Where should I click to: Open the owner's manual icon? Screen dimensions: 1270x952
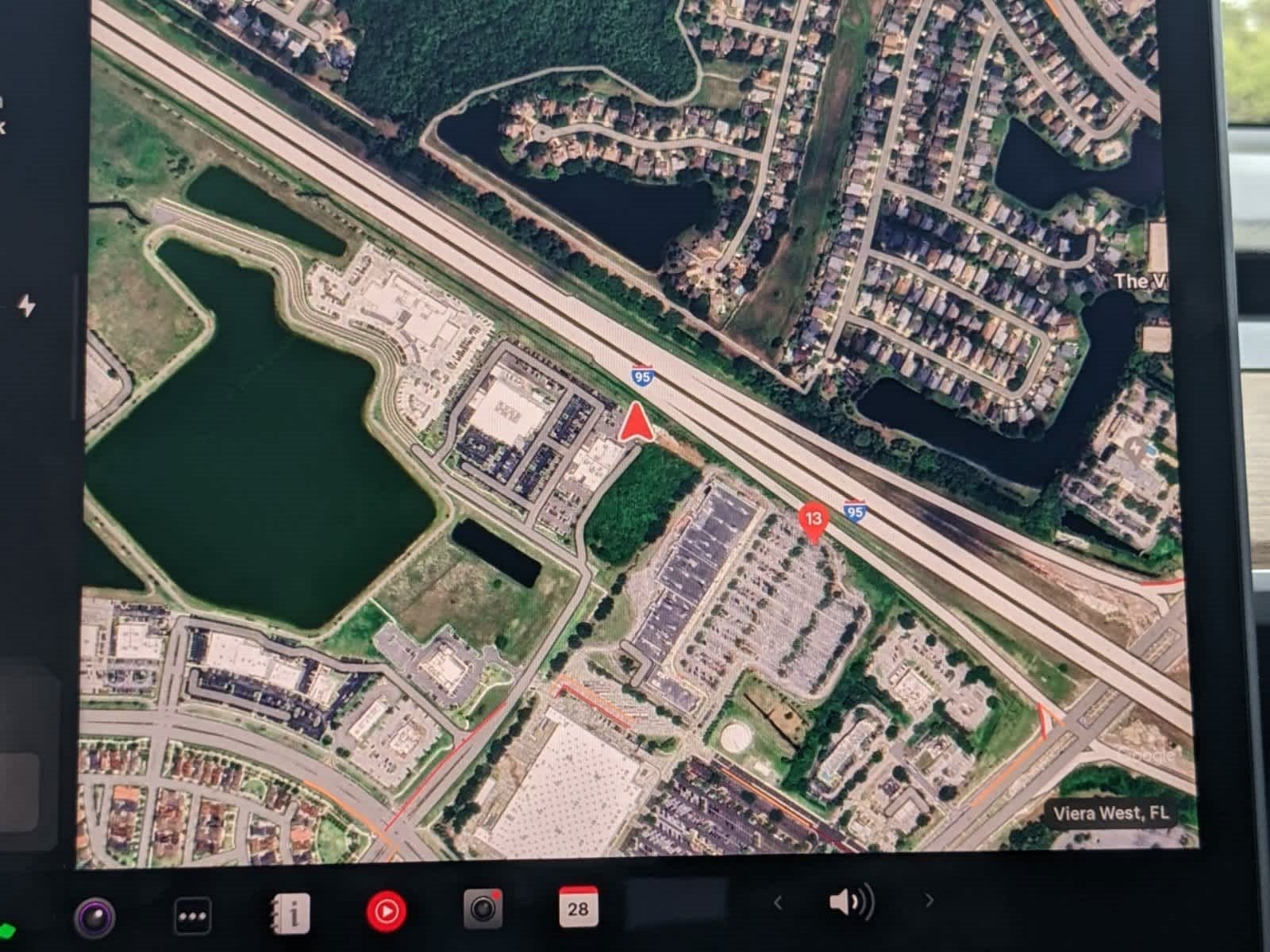(x=290, y=914)
